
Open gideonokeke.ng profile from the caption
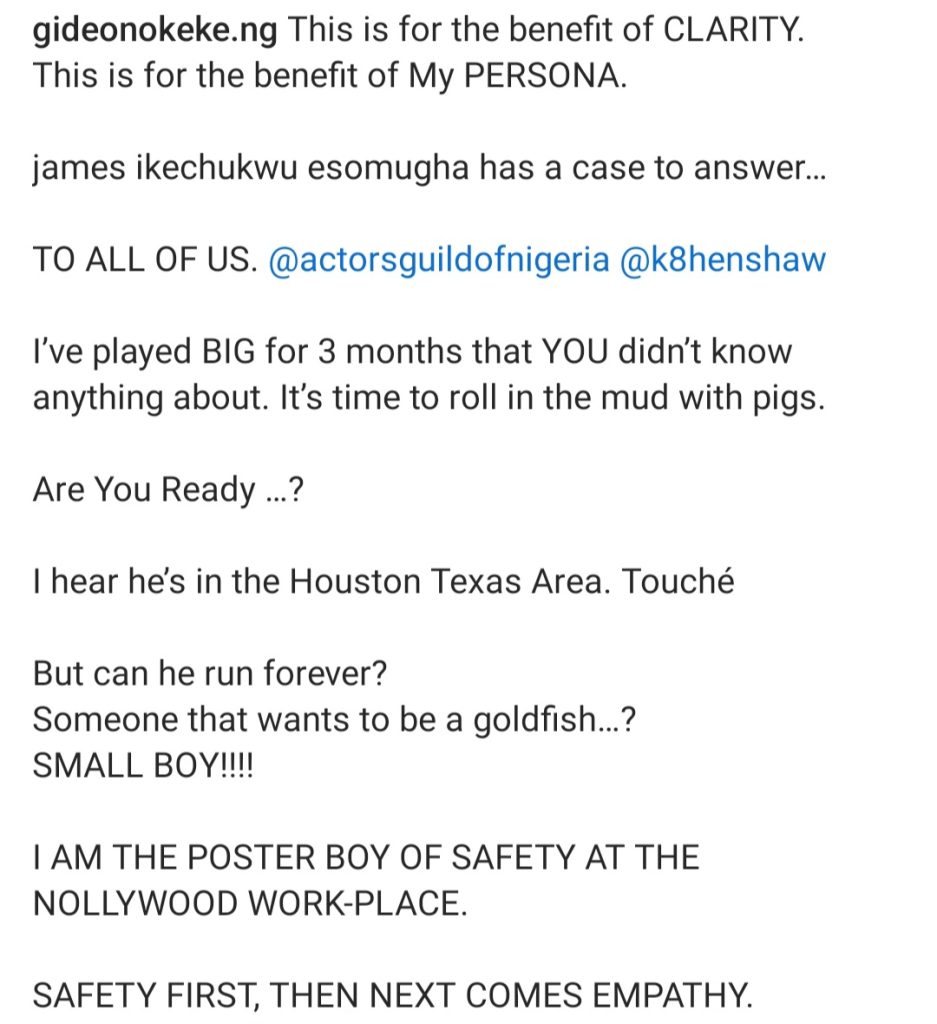[155, 29]
